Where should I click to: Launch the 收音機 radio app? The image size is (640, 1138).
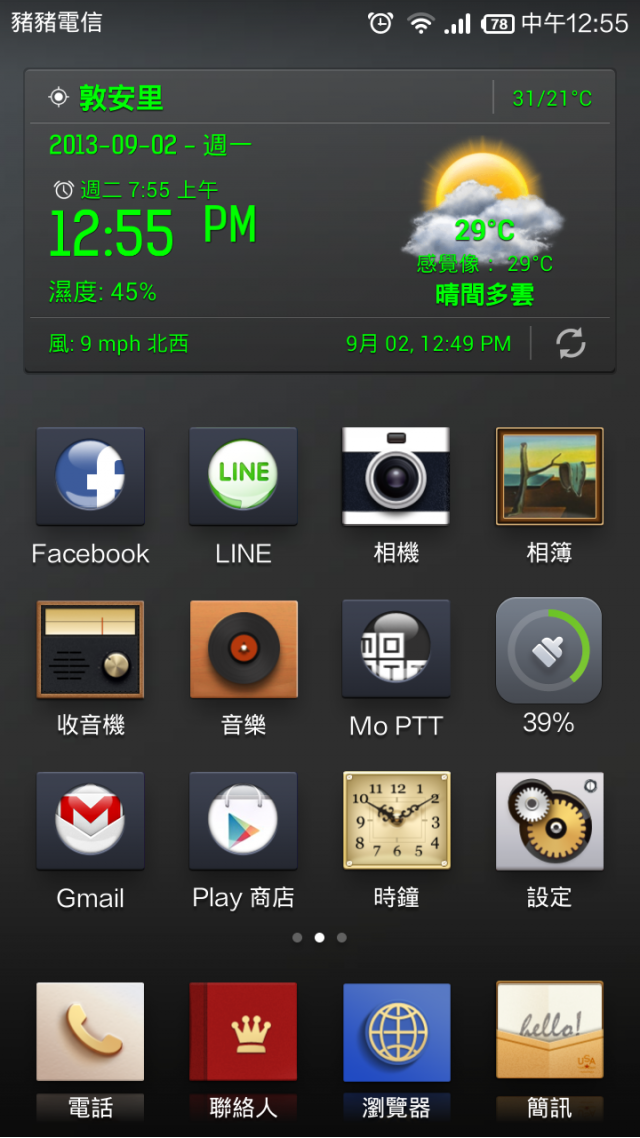(x=90, y=649)
